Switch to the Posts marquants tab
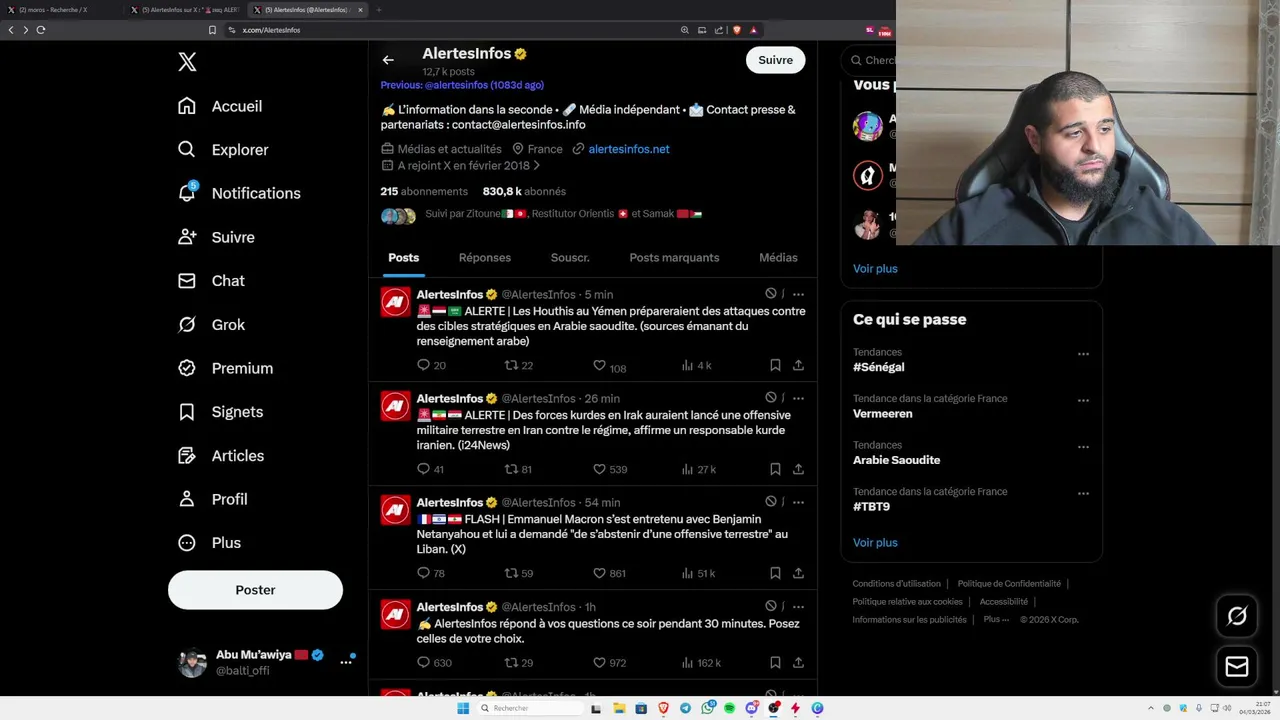The image size is (1280, 720). pyautogui.click(x=674, y=258)
